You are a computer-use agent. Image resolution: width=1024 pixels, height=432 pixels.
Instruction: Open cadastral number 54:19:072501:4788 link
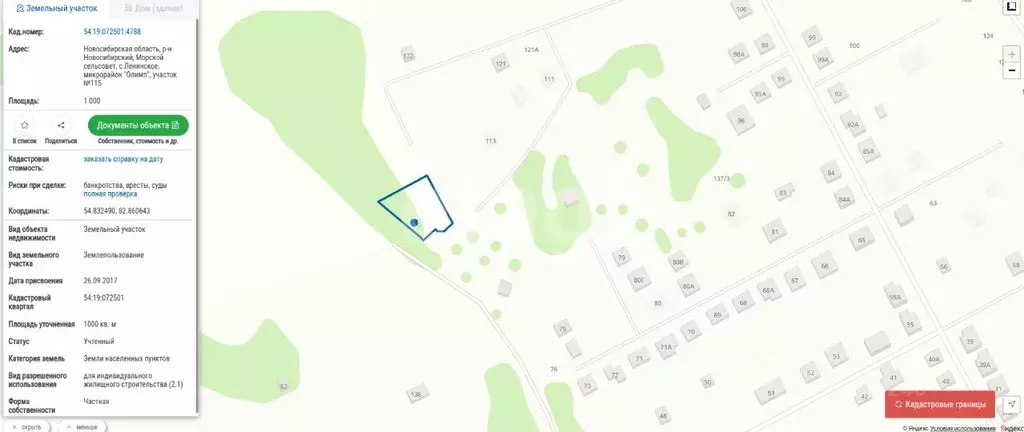tap(112, 31)
